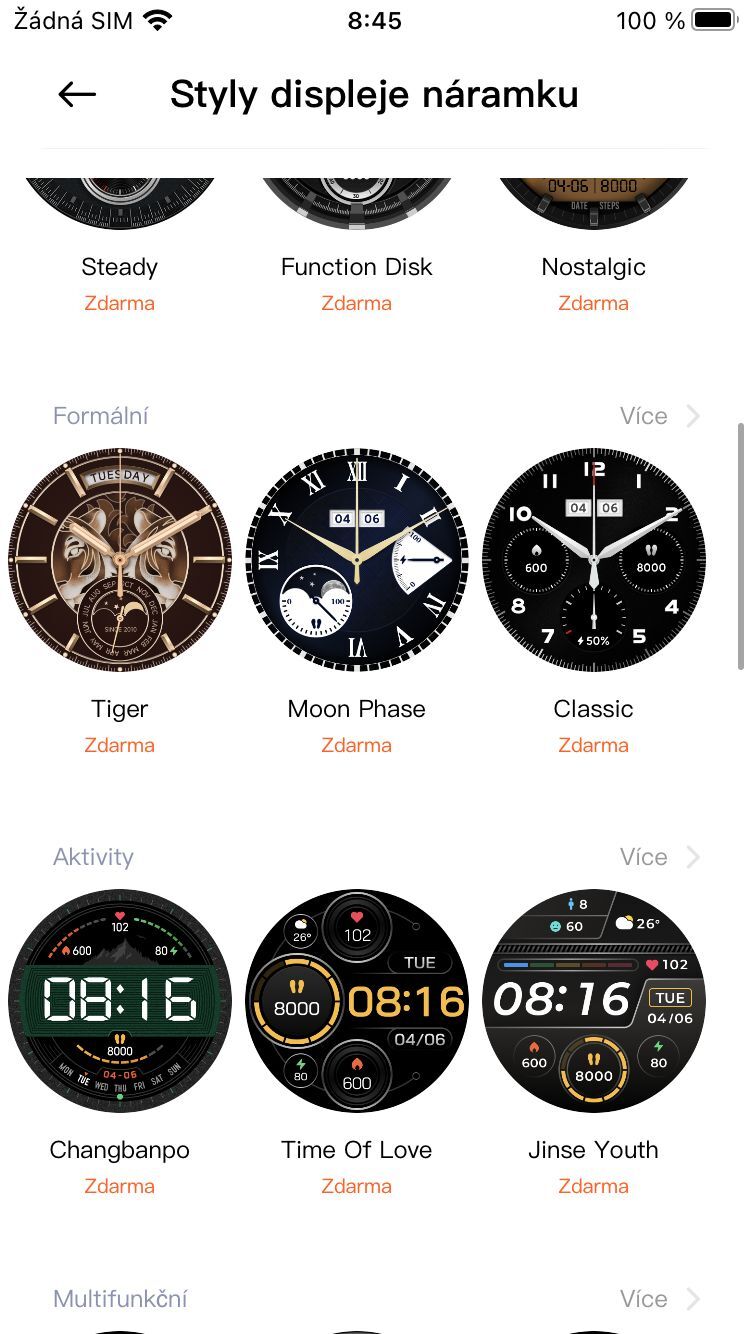Tap Zdarma under the Tiger face

click(x=119, y=745)
